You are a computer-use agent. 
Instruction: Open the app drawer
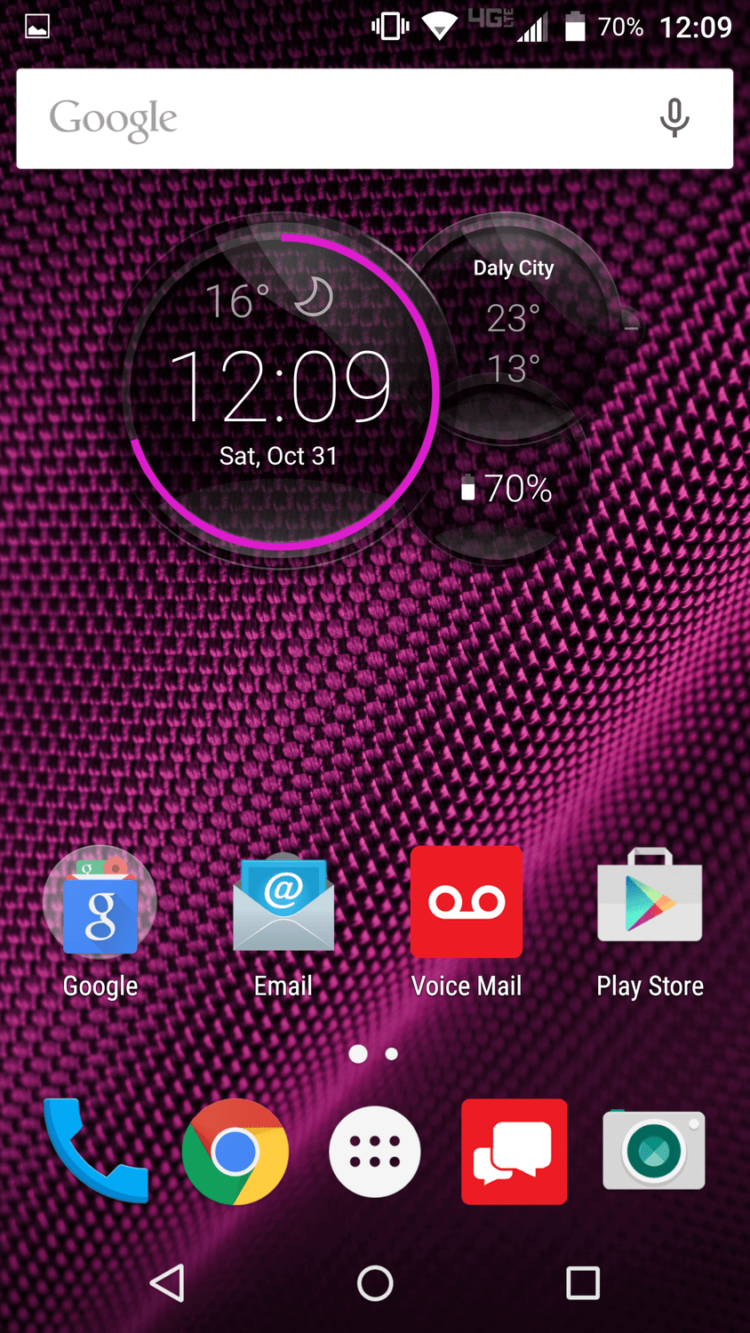click(x=375, y=1151)
